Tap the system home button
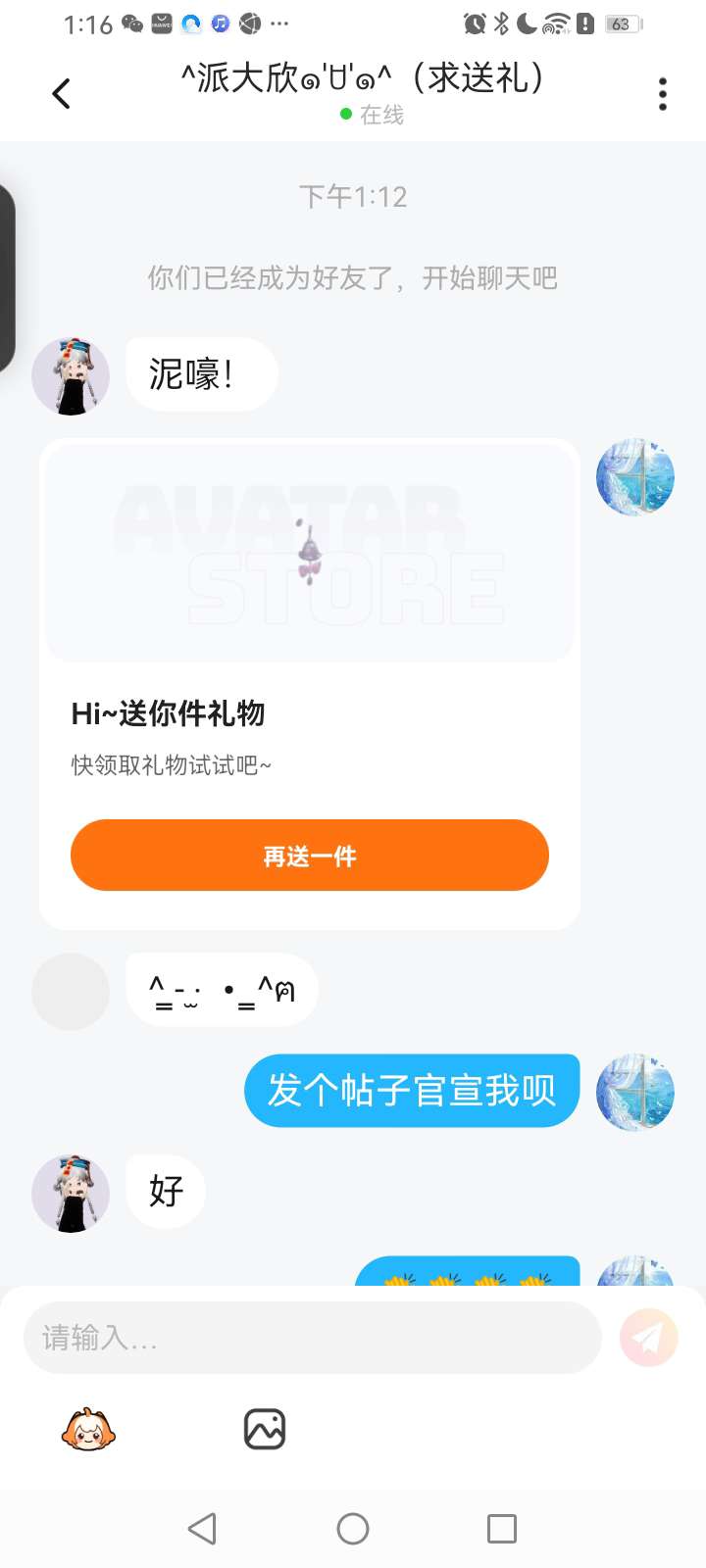 (x=353, y=1528)
